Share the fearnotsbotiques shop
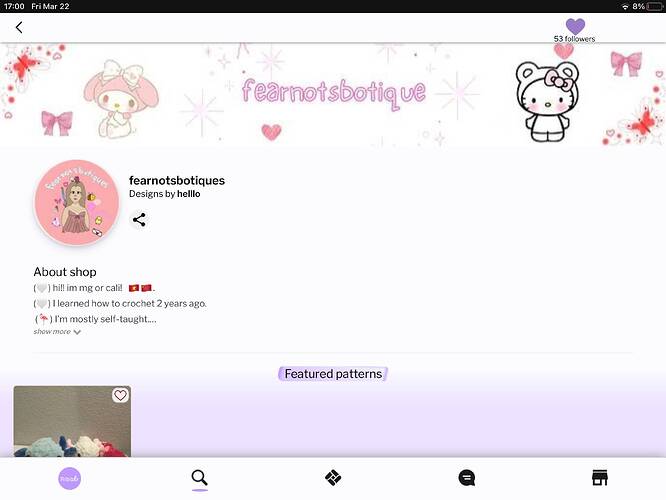Screen dimensions: 666x500 click(139, 219)
